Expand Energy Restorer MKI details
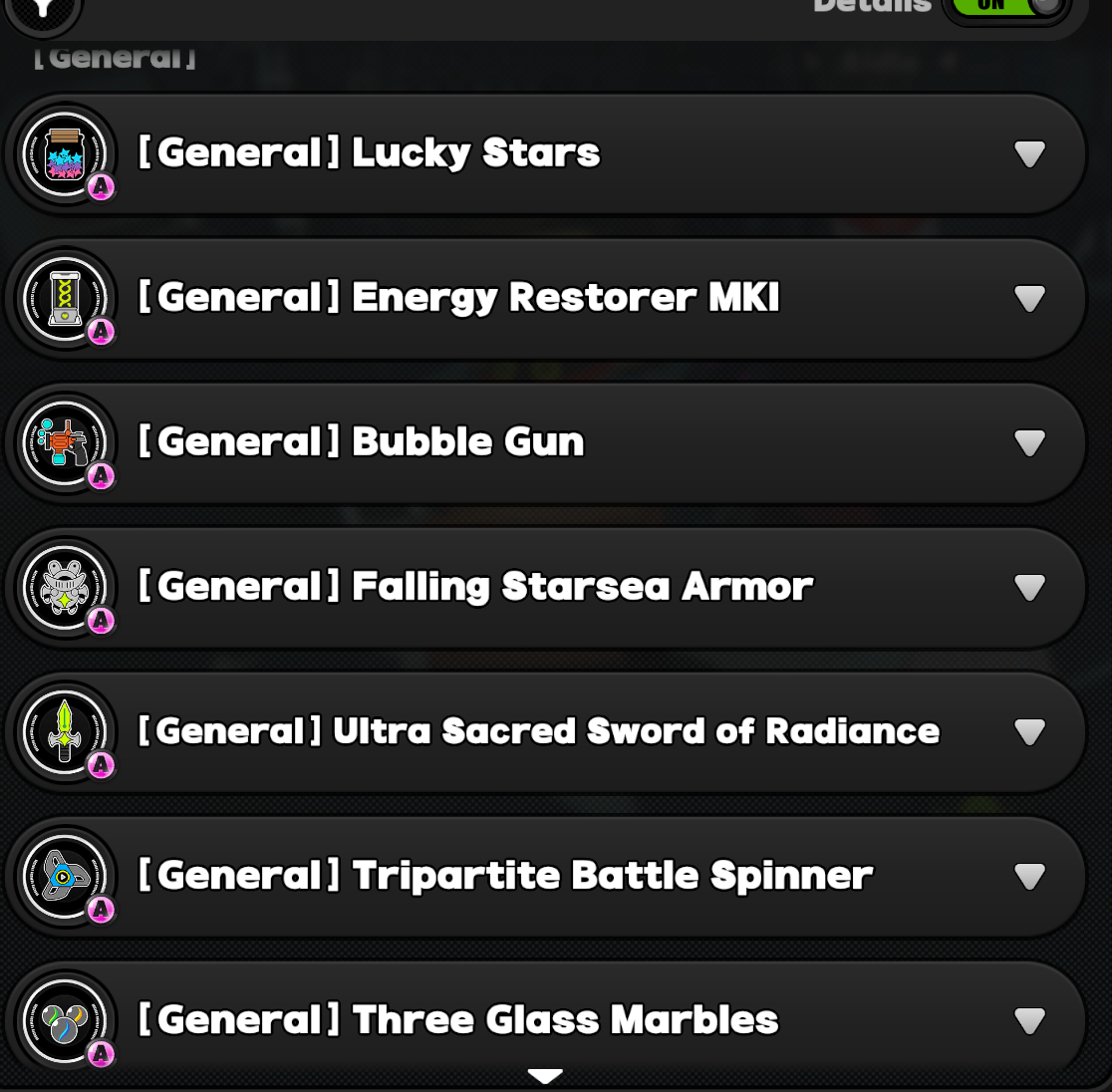 [x=1029, y=299]
